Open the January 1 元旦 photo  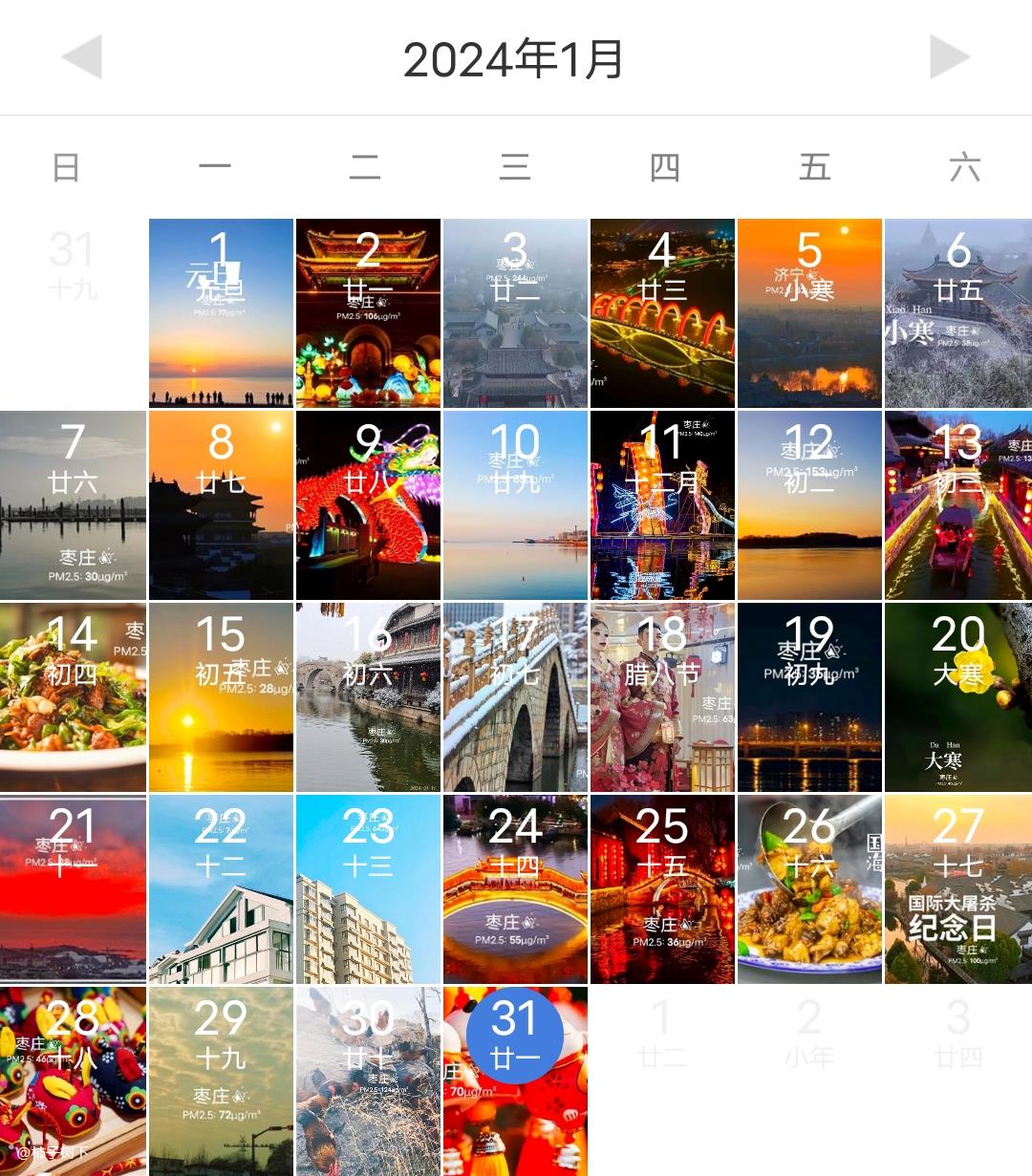pos(221,313)
